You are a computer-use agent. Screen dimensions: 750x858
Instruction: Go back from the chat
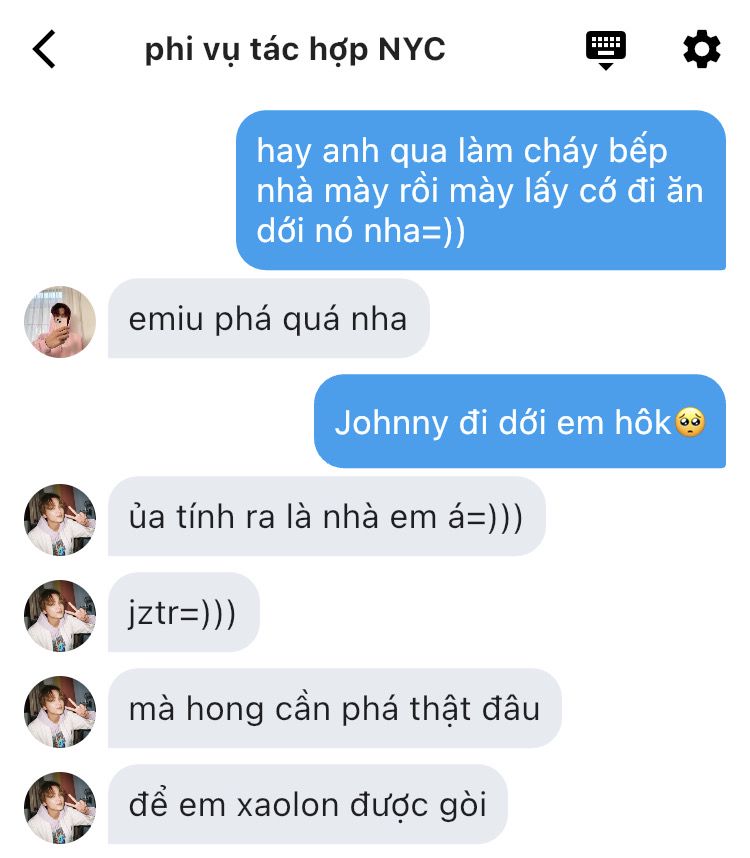[45, 49]
